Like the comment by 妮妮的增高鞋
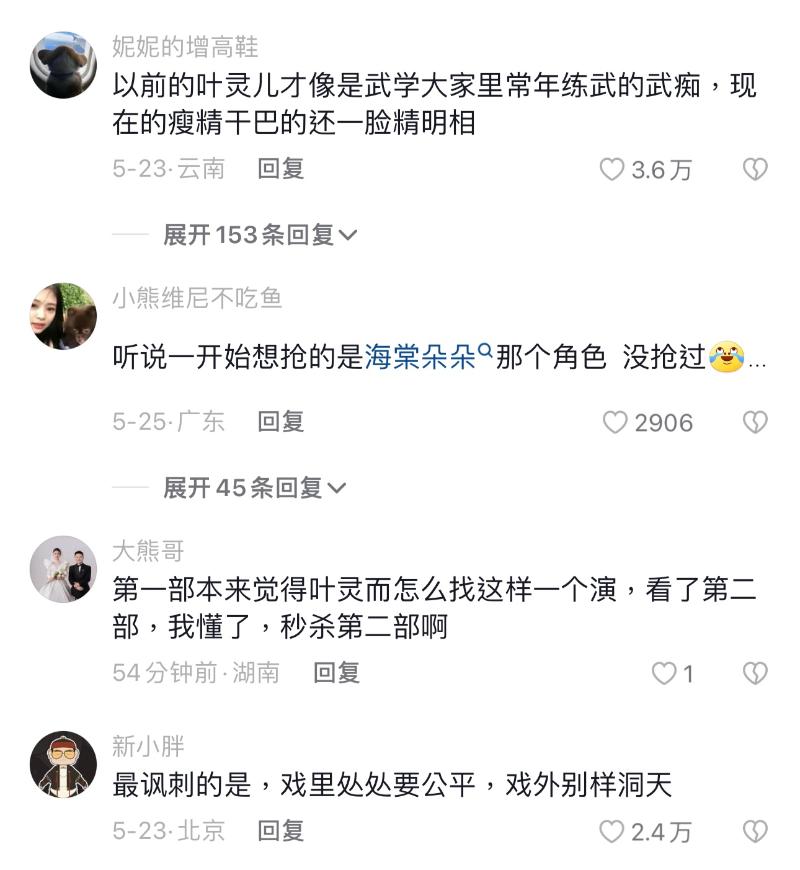This screenshot has width=800, height=870. 612,170
